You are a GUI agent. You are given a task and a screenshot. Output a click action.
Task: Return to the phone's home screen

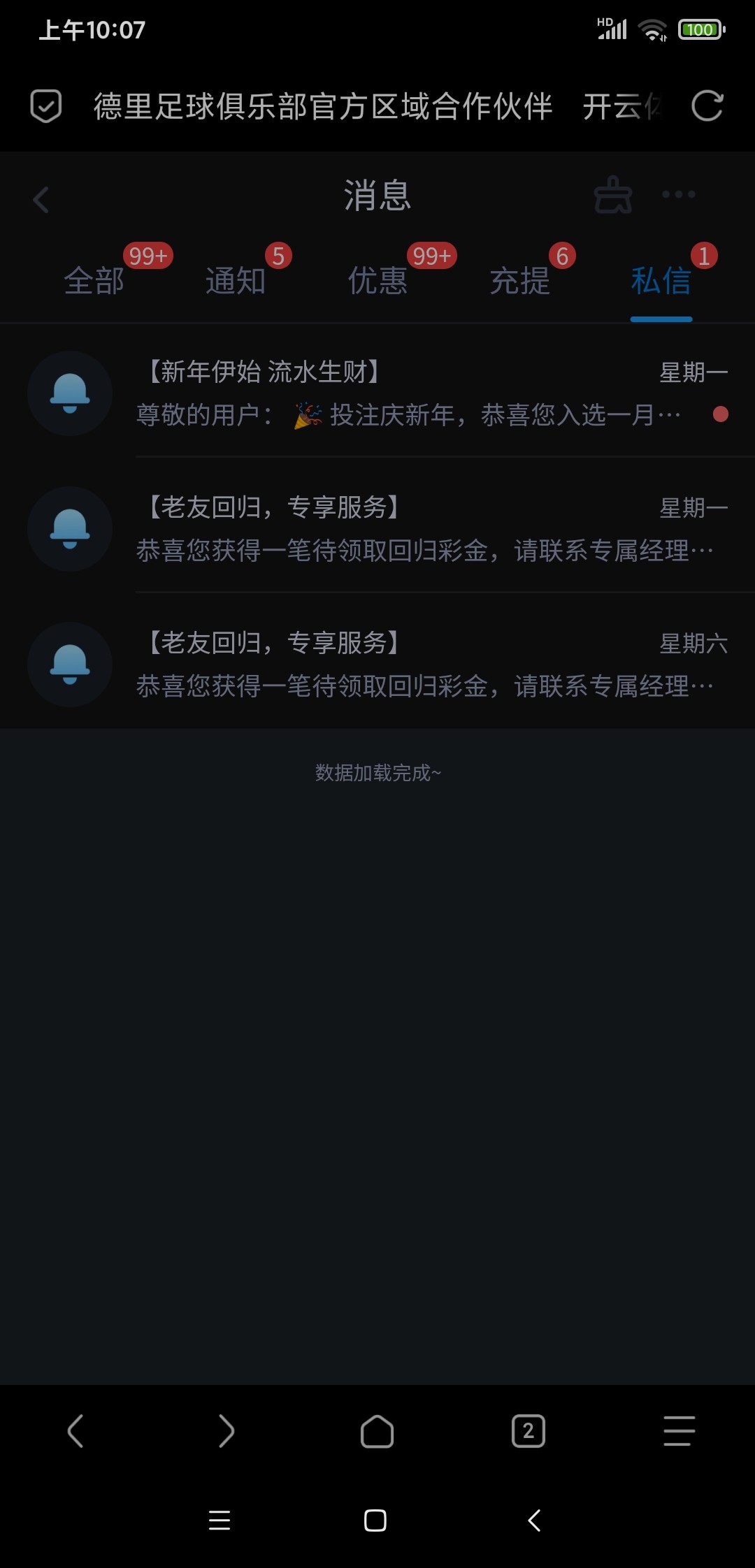(375, 1520)
